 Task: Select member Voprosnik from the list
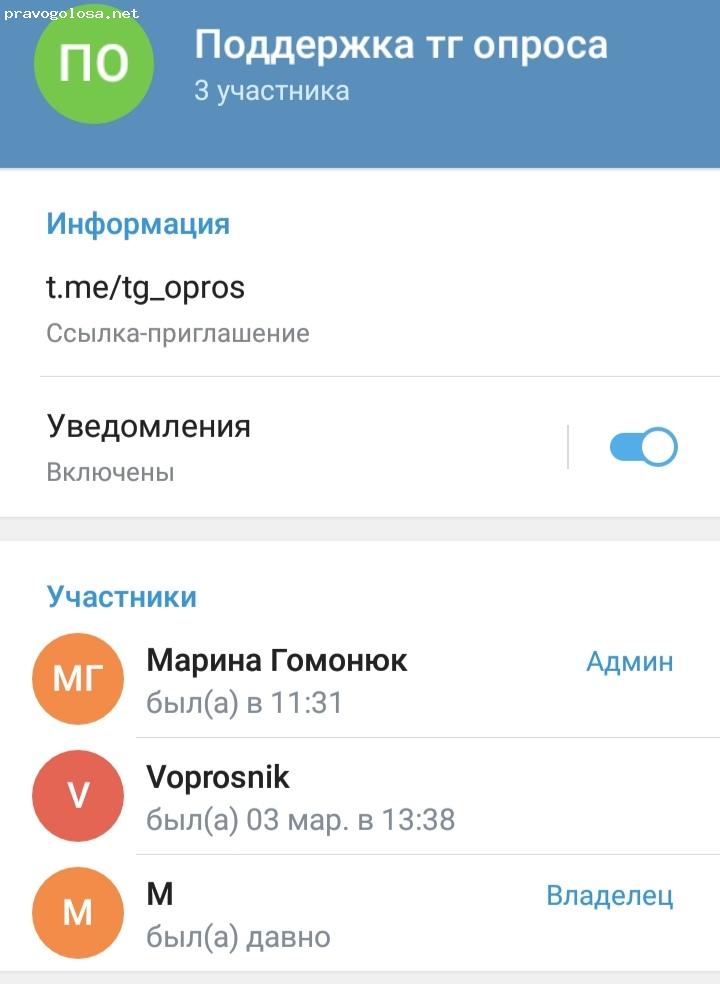point(218,778)
